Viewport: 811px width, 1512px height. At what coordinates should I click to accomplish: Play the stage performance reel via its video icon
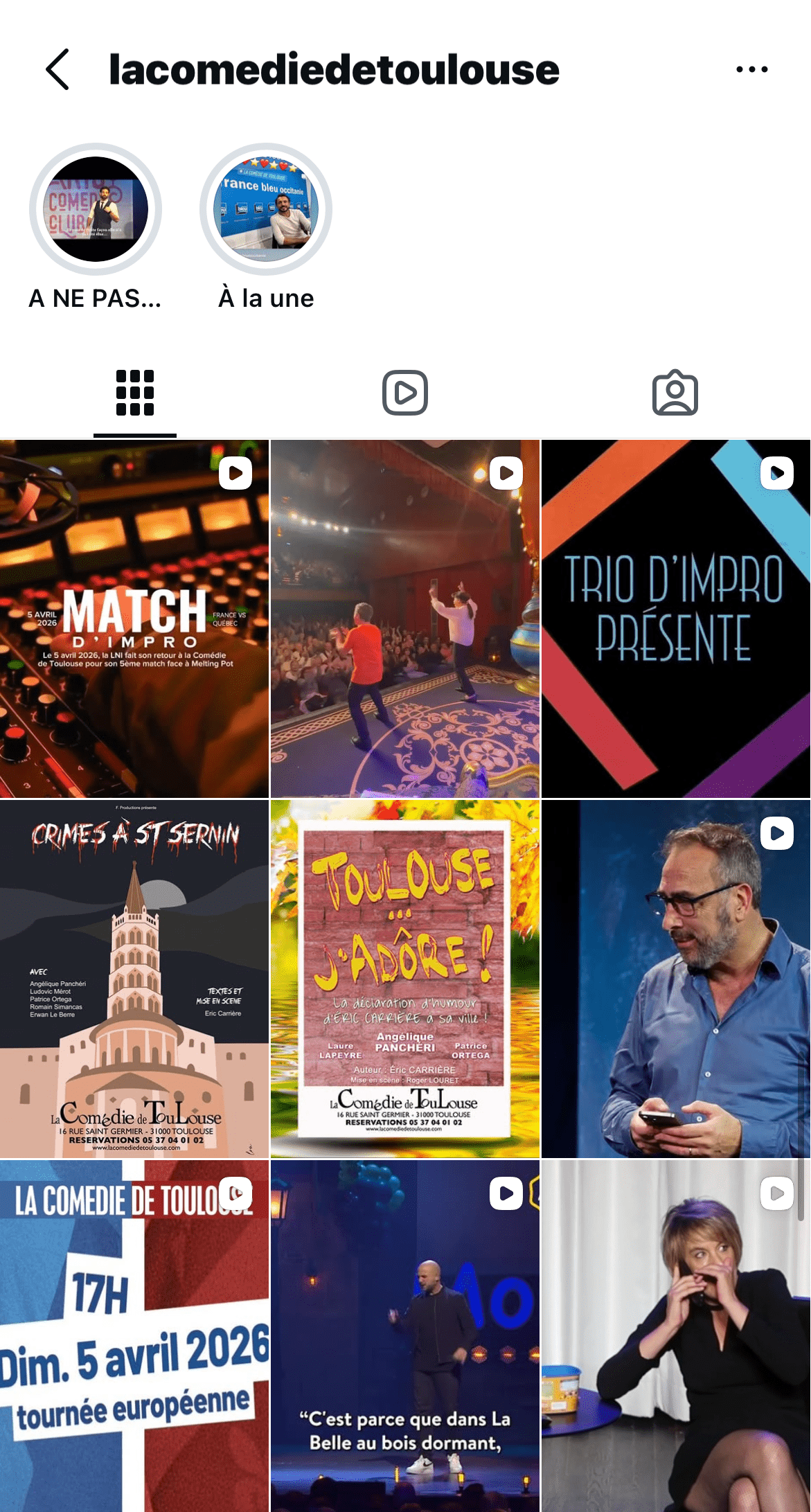[506, 472]
